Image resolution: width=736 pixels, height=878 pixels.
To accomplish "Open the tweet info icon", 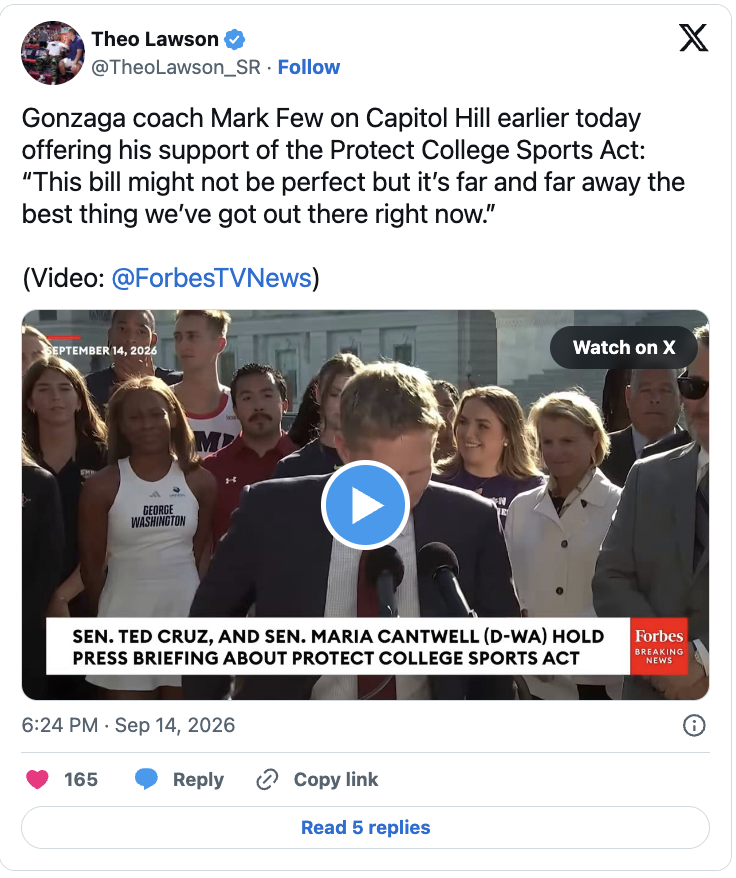I will (x=694, y=726).
